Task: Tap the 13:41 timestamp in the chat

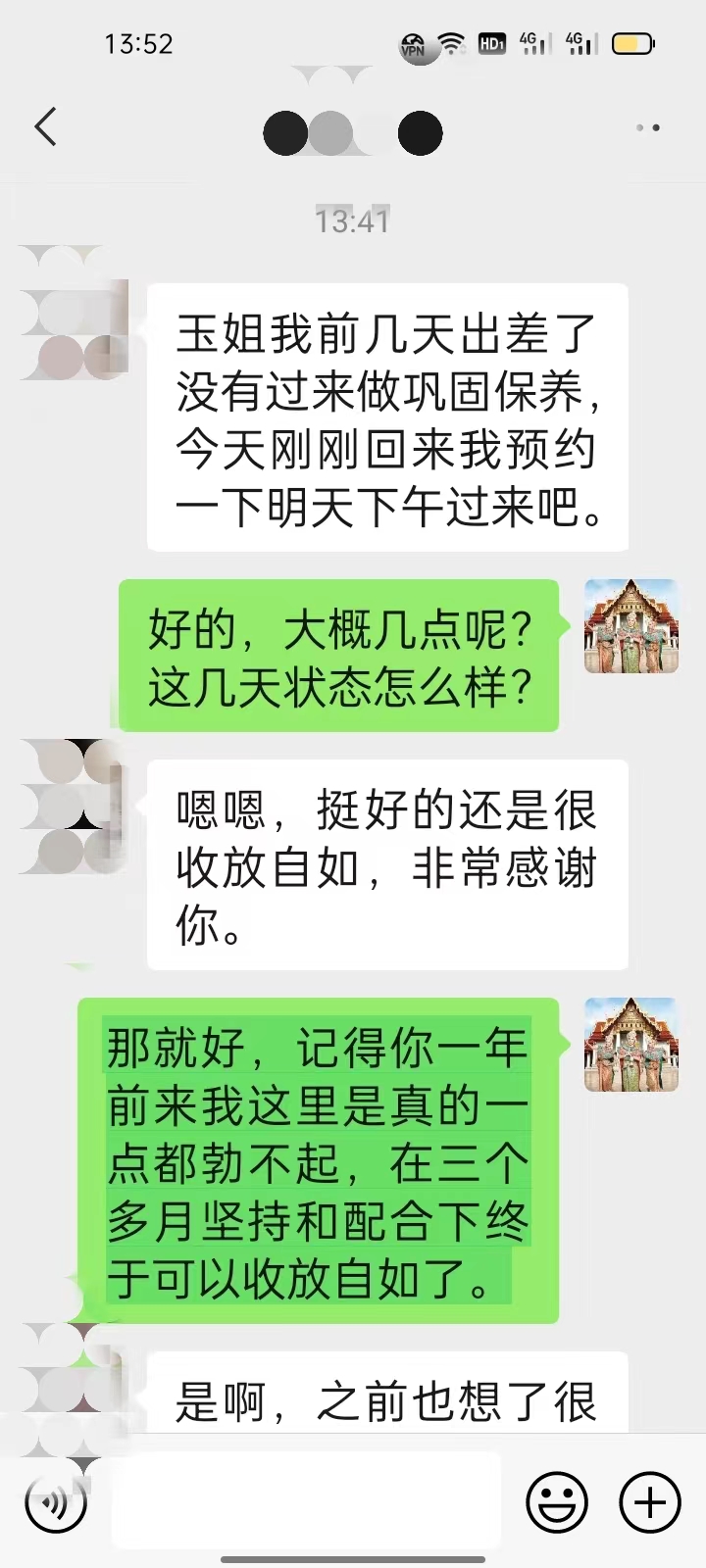Action: point(353,220)
